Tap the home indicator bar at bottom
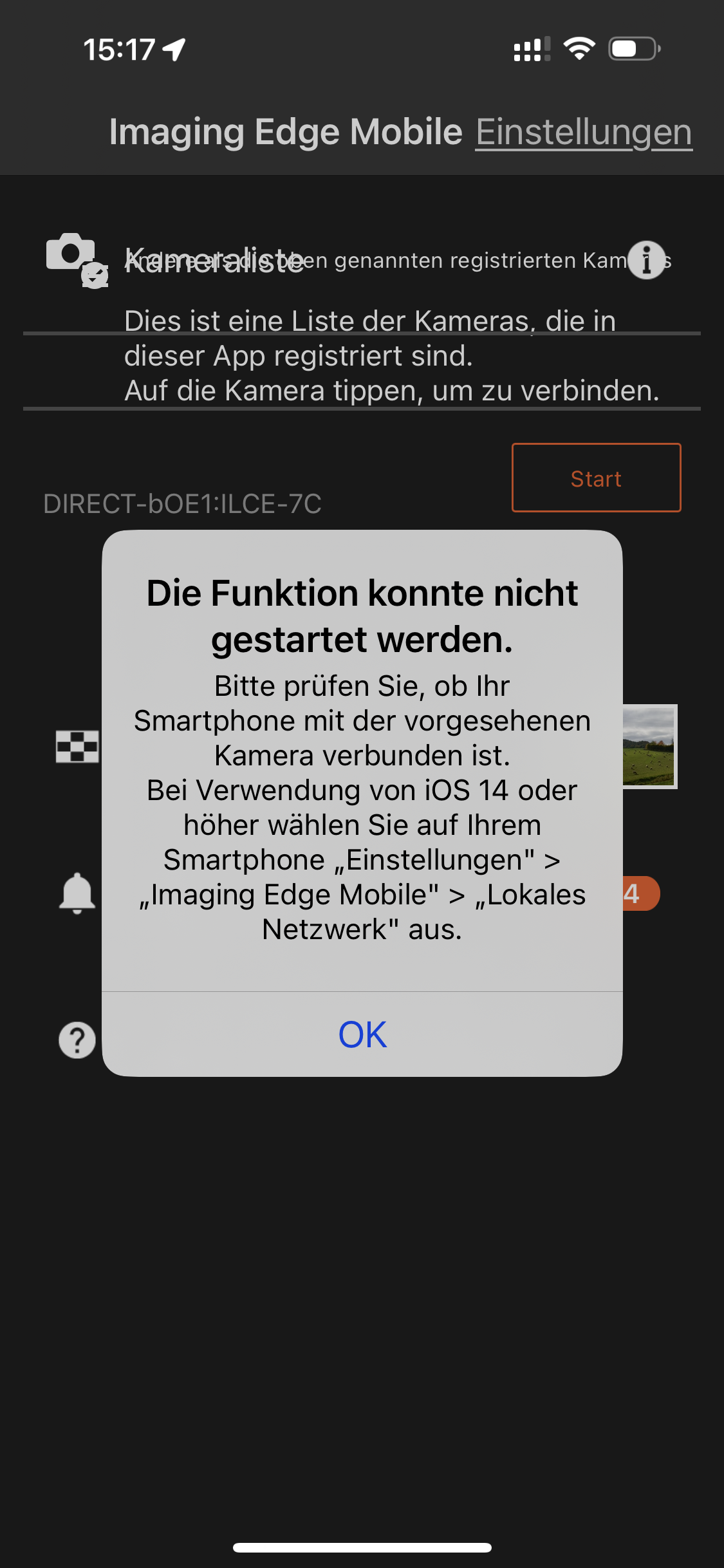Screen dimensions: 724x1568 coord(362,1545)
